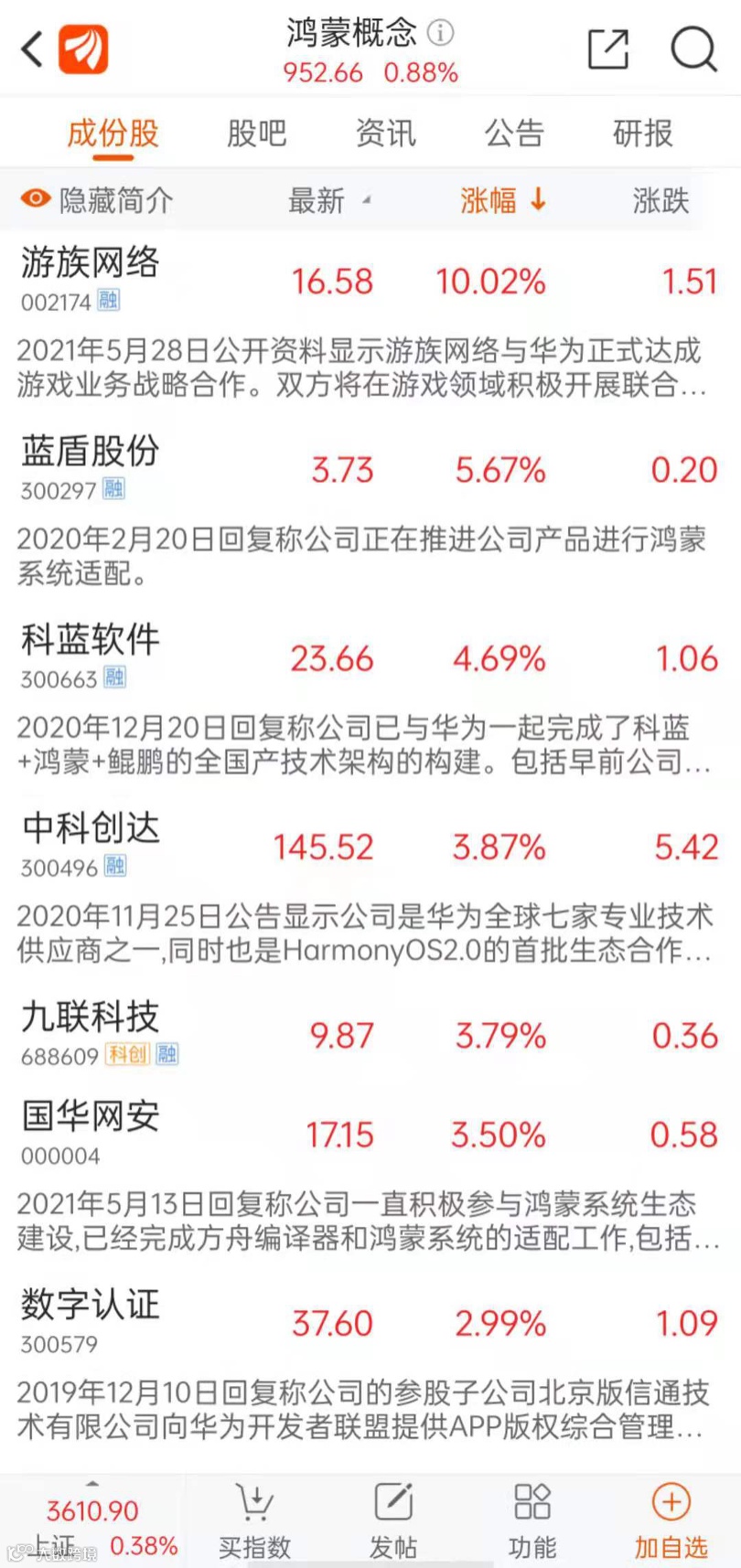Sort stocks by 涨幅
741x1568 pixels.
click(502, 200)
